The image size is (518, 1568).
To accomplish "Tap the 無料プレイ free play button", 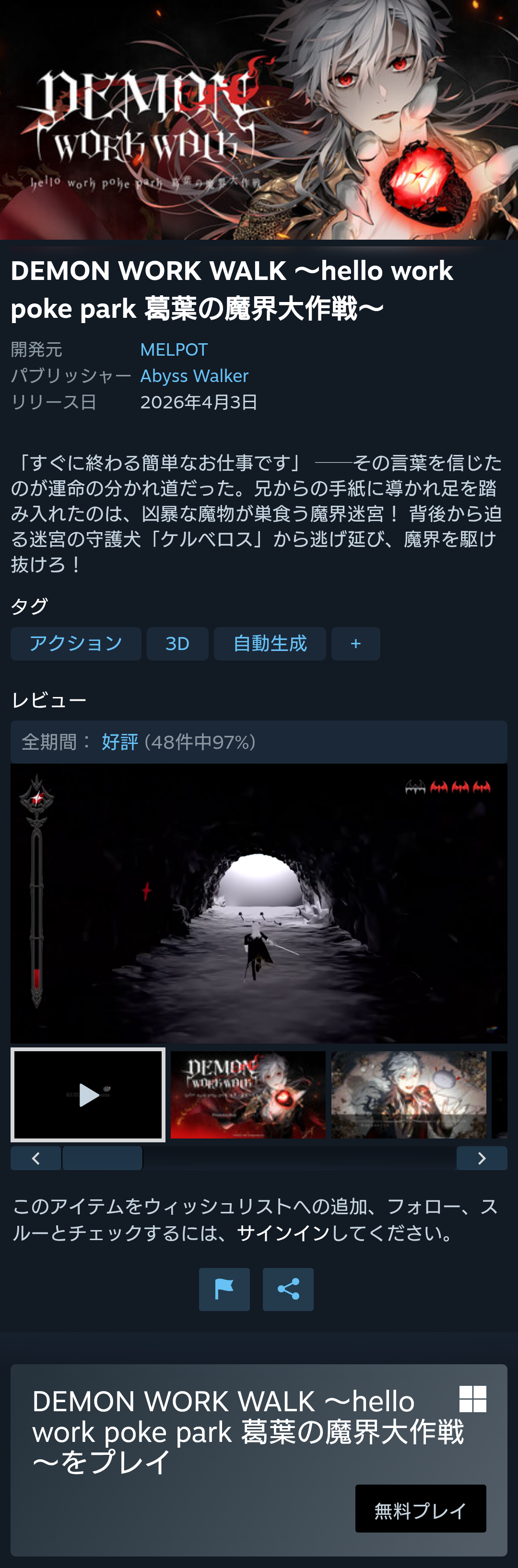I will (x=420, y=1509).
